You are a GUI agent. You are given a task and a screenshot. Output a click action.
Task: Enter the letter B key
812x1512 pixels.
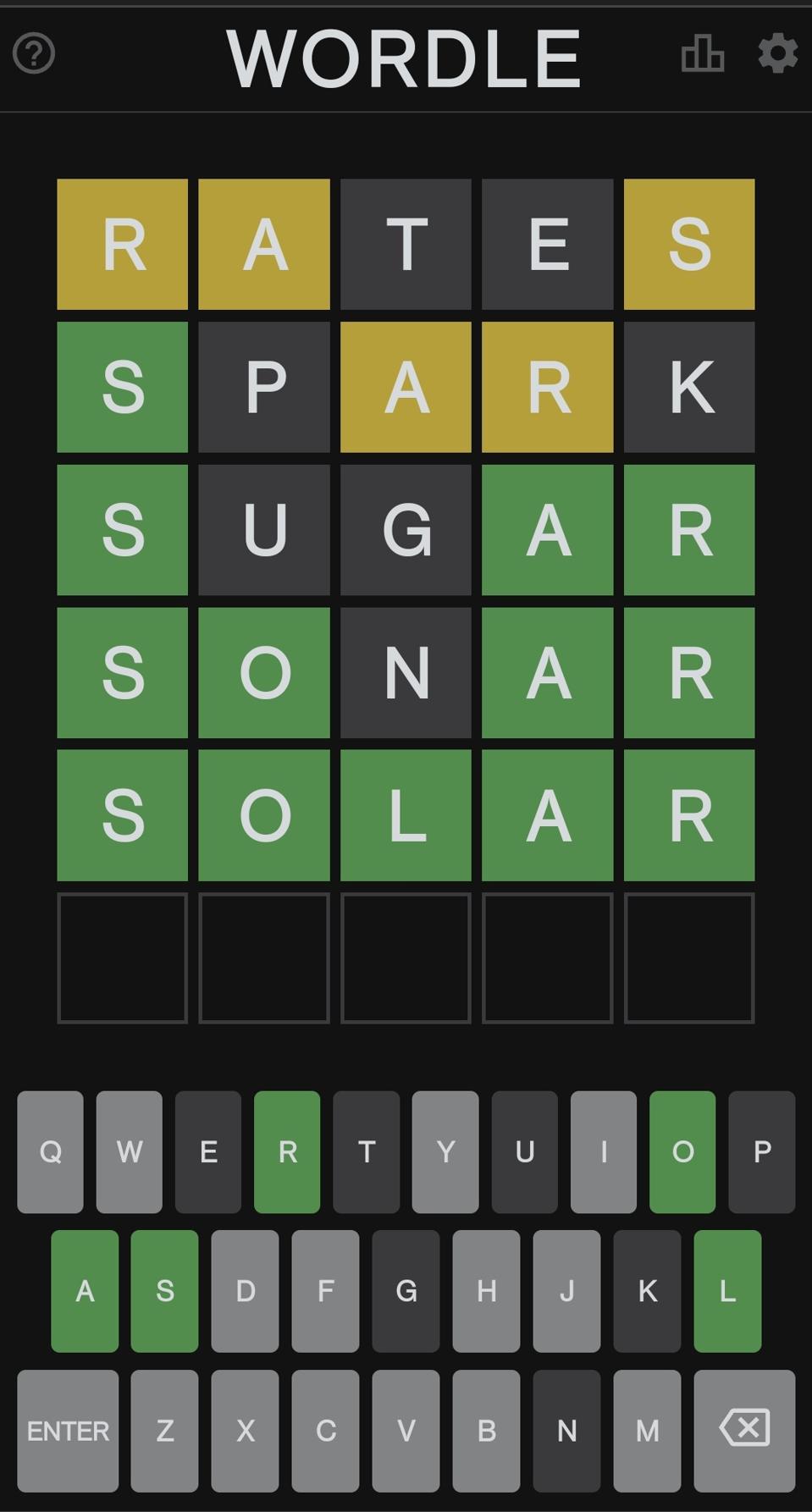[486, 1431]
